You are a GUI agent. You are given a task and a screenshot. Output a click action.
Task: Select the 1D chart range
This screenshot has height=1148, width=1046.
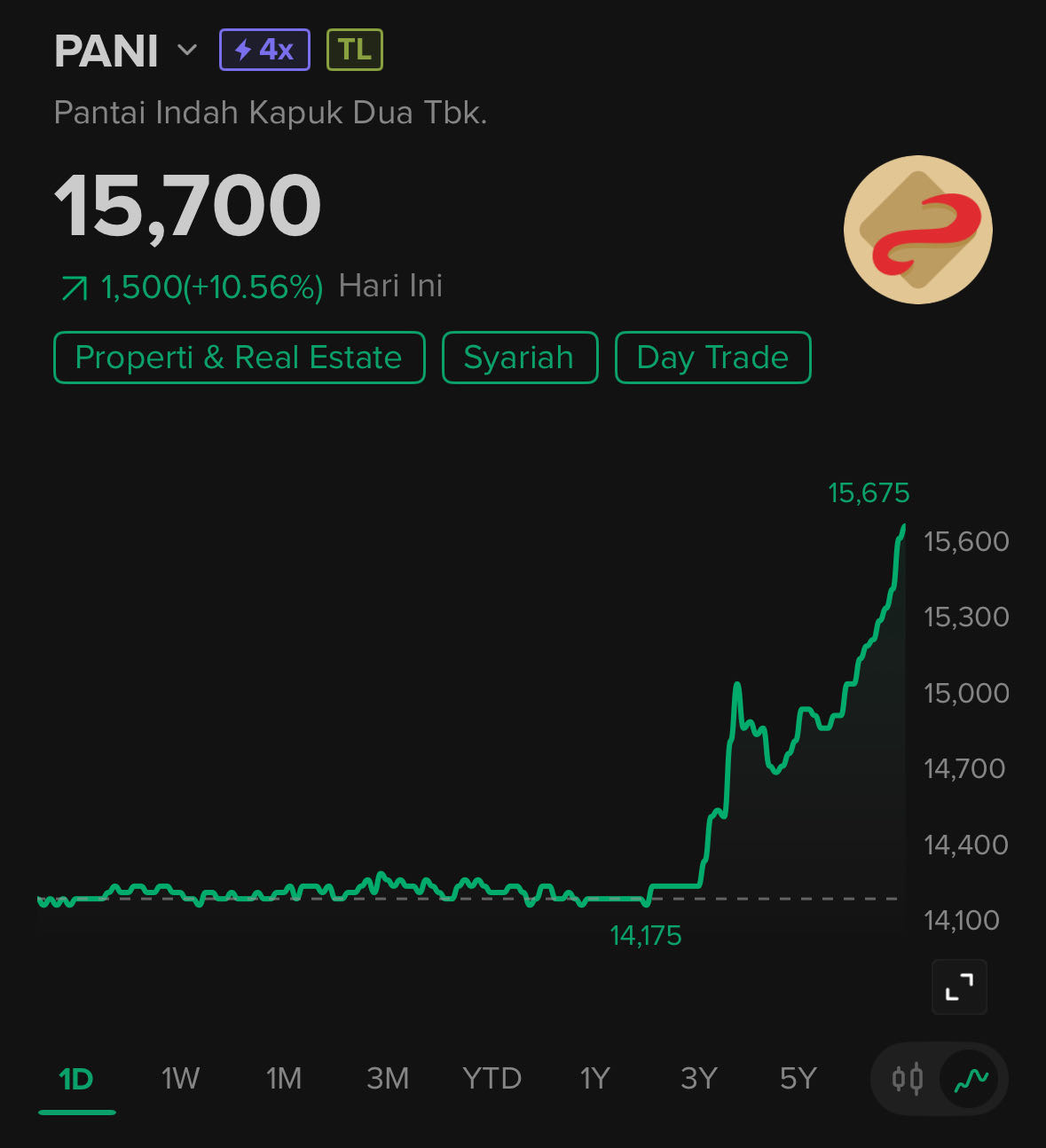pyautogui.click(x=76, y=1079)
